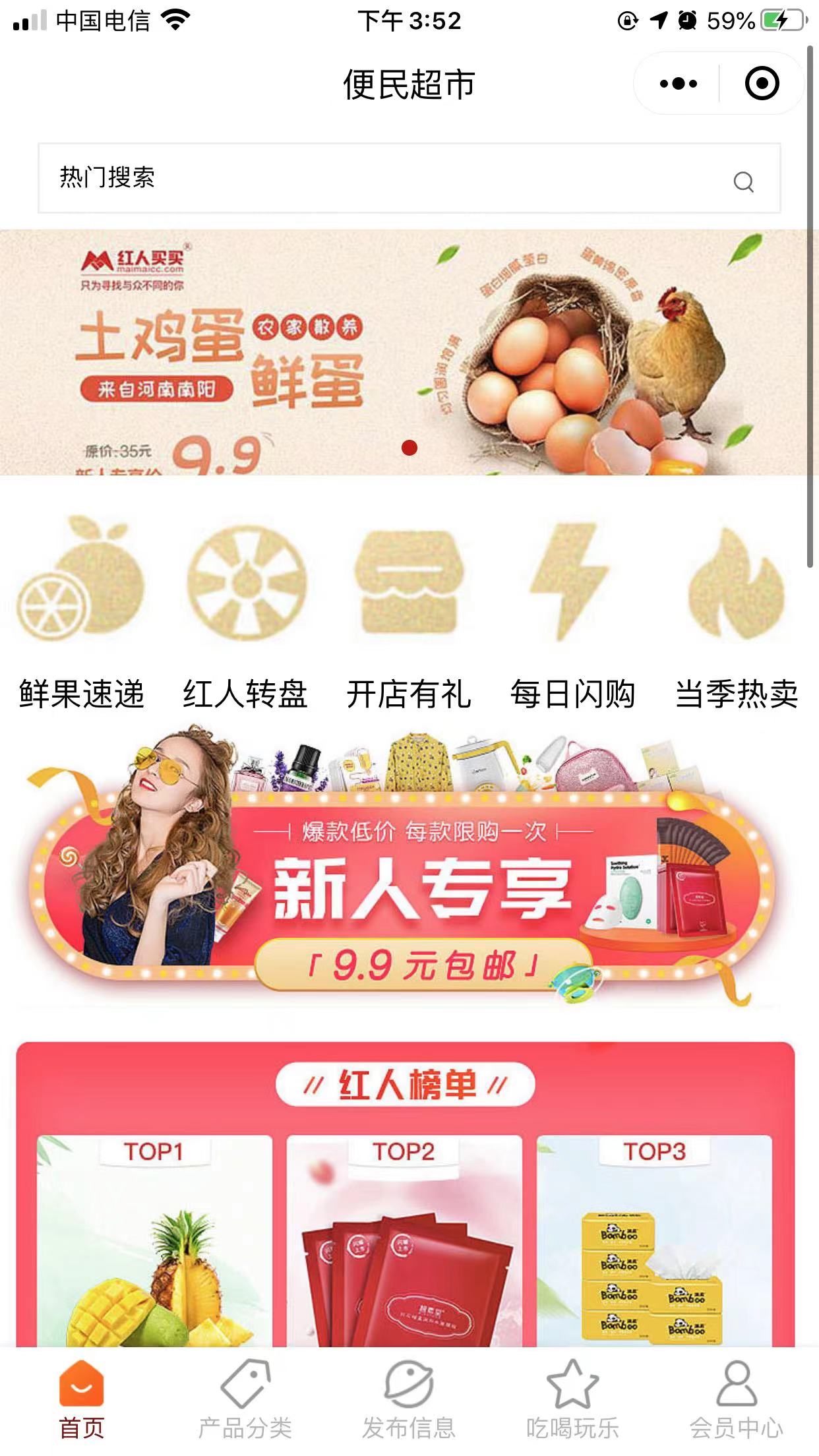Select the 首页 home tab
Viewport: 819px width, 1456px height.
pyautogui.click(x=82, y=1399)
